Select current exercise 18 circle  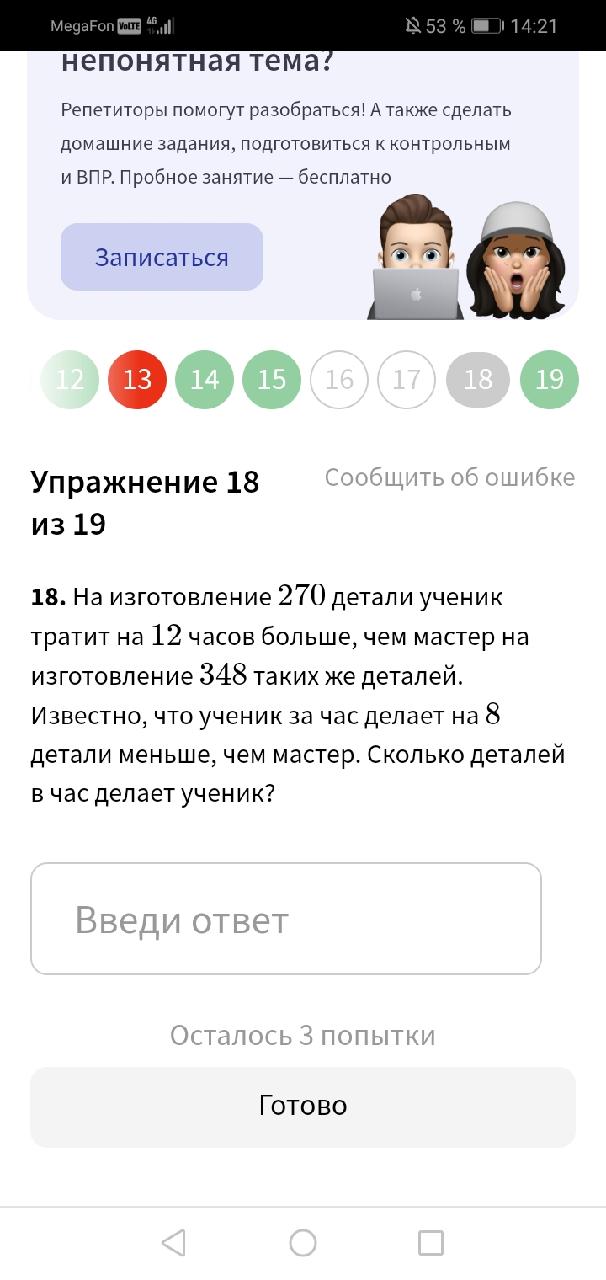tap(477, 380)
